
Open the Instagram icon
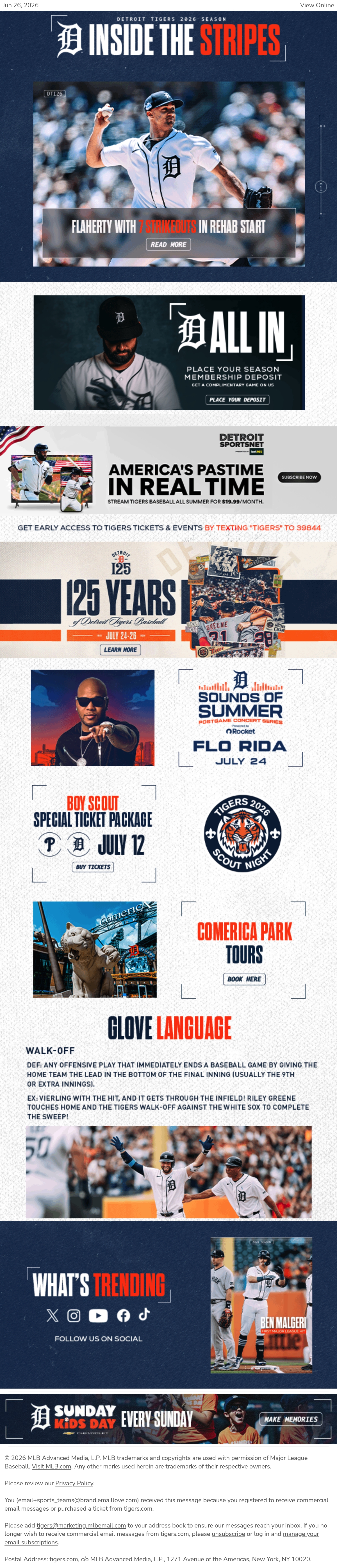(x=74, y=1315)
